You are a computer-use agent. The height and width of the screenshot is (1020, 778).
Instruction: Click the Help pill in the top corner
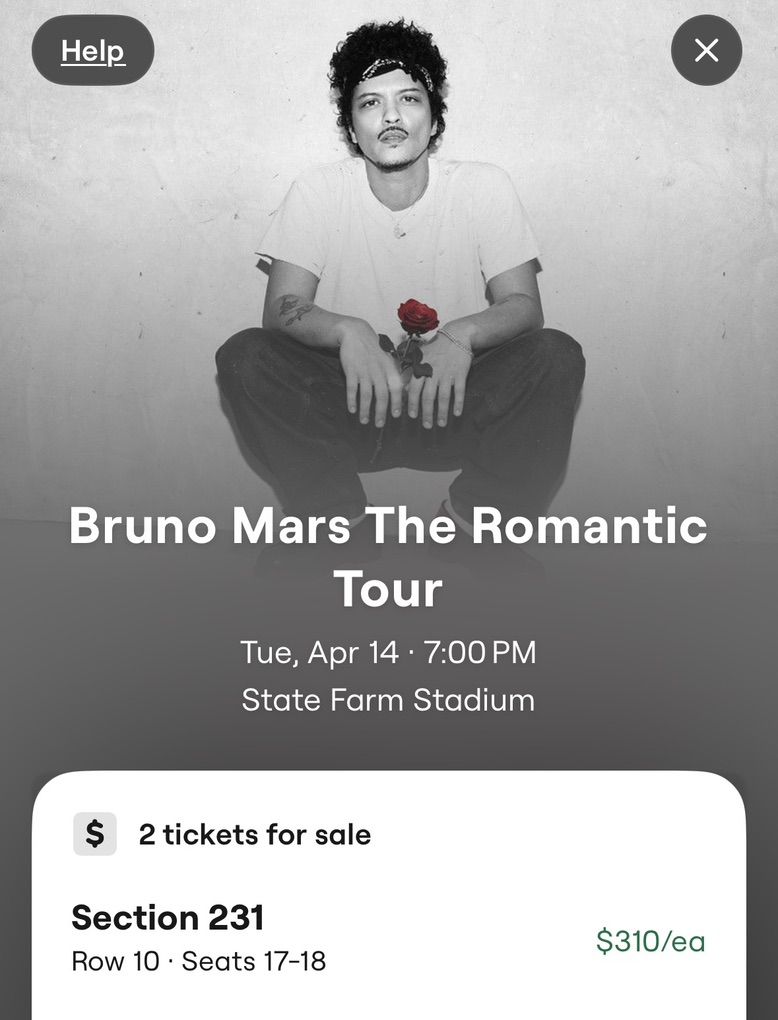92,50
